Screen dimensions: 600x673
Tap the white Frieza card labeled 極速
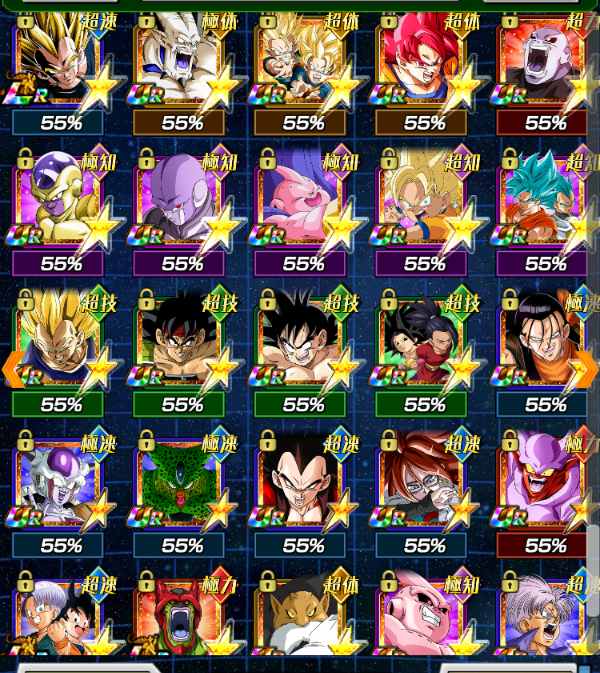[58, 483]
